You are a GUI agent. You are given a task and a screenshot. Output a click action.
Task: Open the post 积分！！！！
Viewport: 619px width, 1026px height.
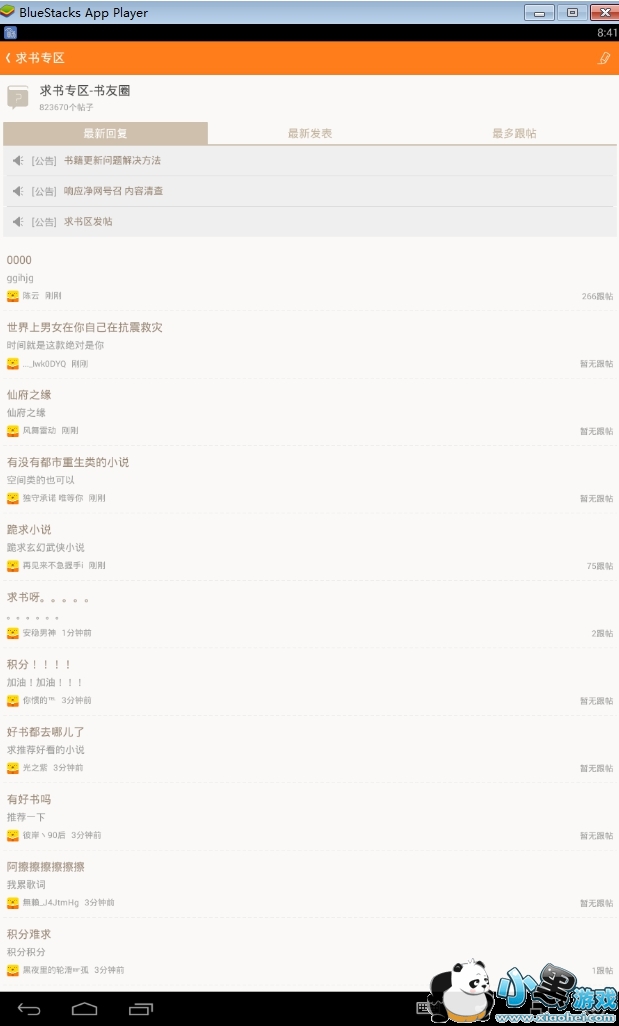[x=310, y=682]
